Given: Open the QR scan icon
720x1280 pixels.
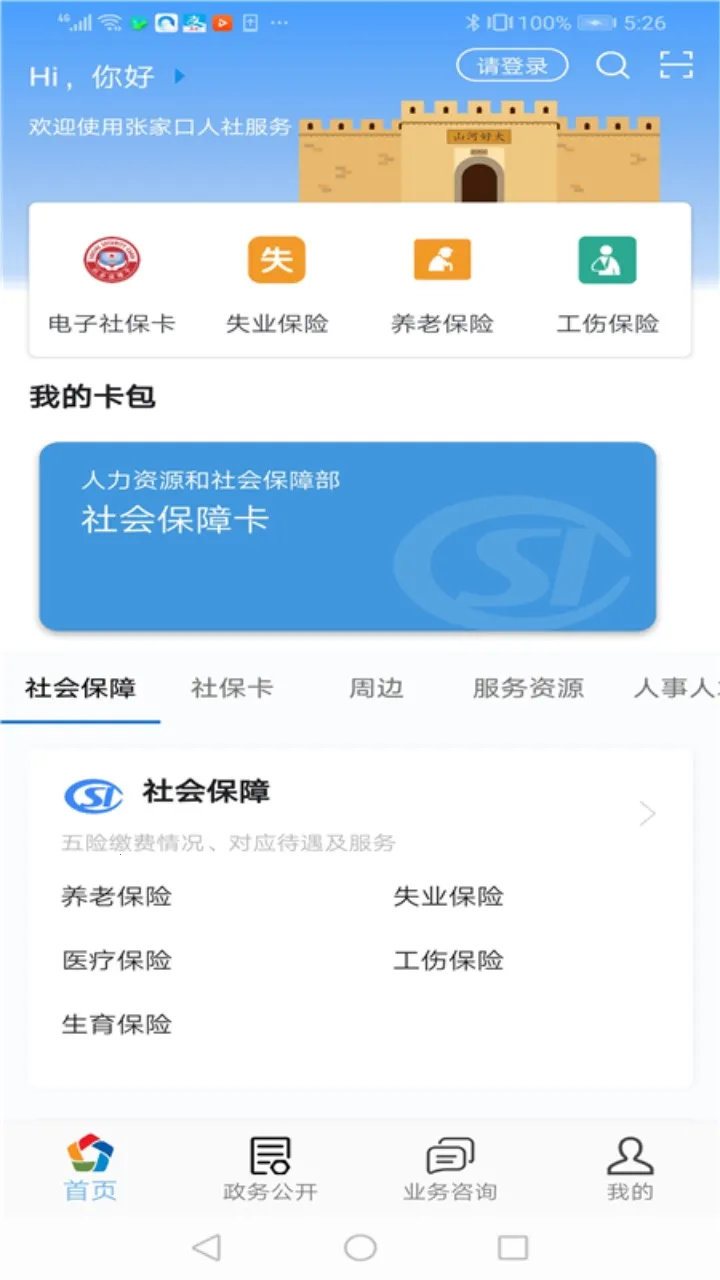Looking at the screenshot, I should 677,66.
